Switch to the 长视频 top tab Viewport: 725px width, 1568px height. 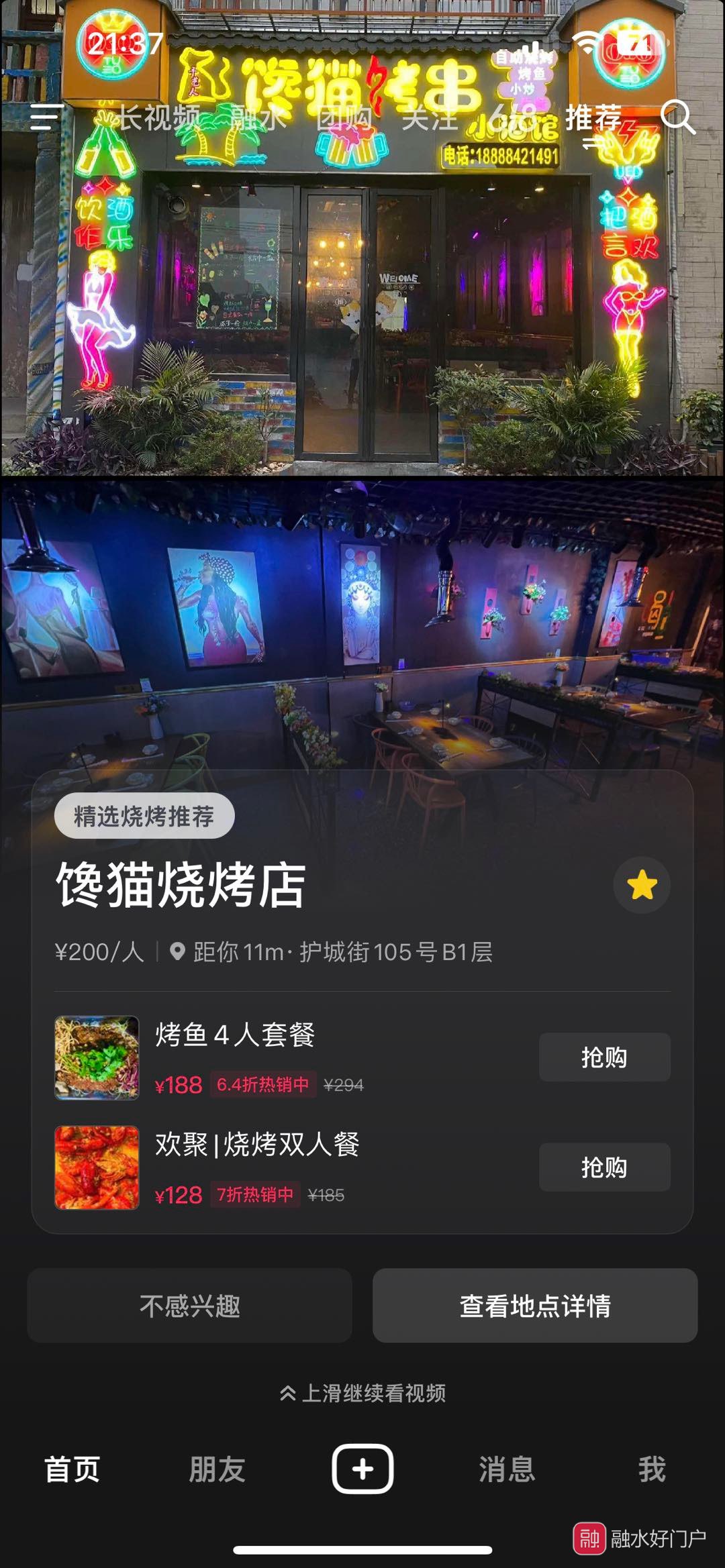[160, 118]
